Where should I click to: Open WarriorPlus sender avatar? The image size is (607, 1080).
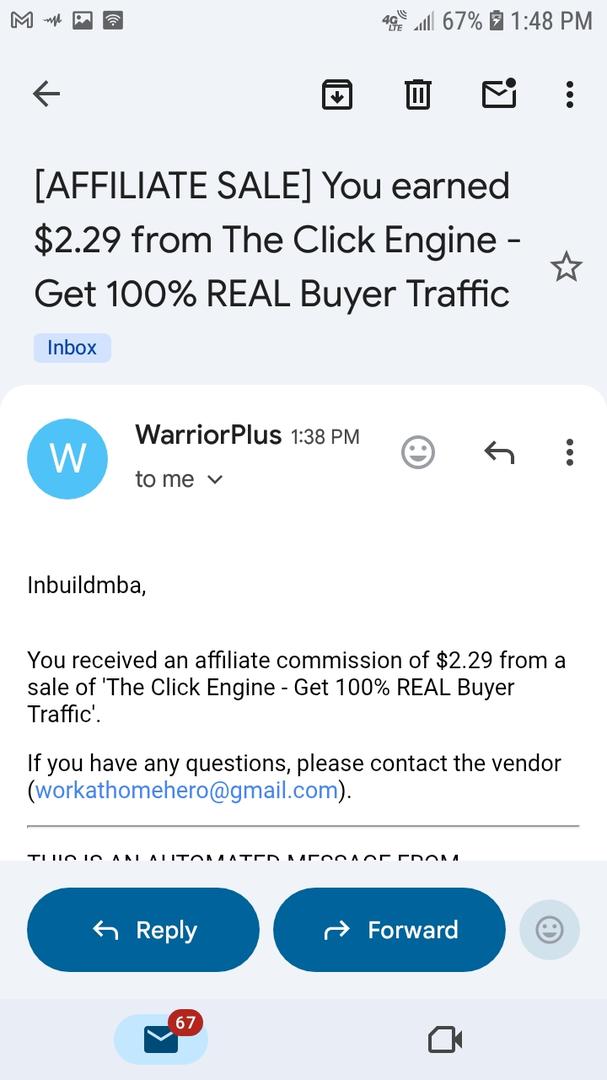[x=67, y=459]
